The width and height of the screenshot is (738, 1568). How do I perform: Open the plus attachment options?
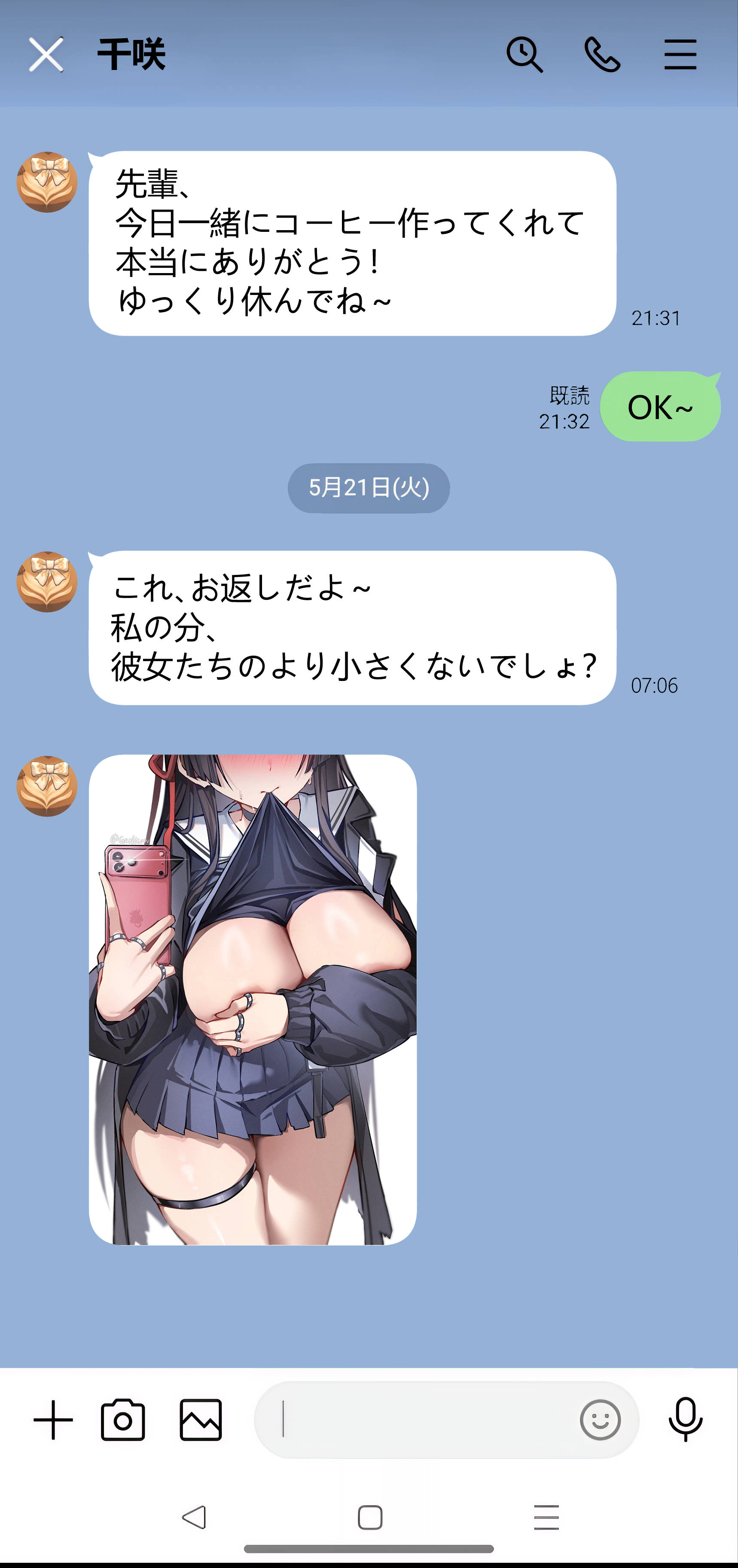53,1420
